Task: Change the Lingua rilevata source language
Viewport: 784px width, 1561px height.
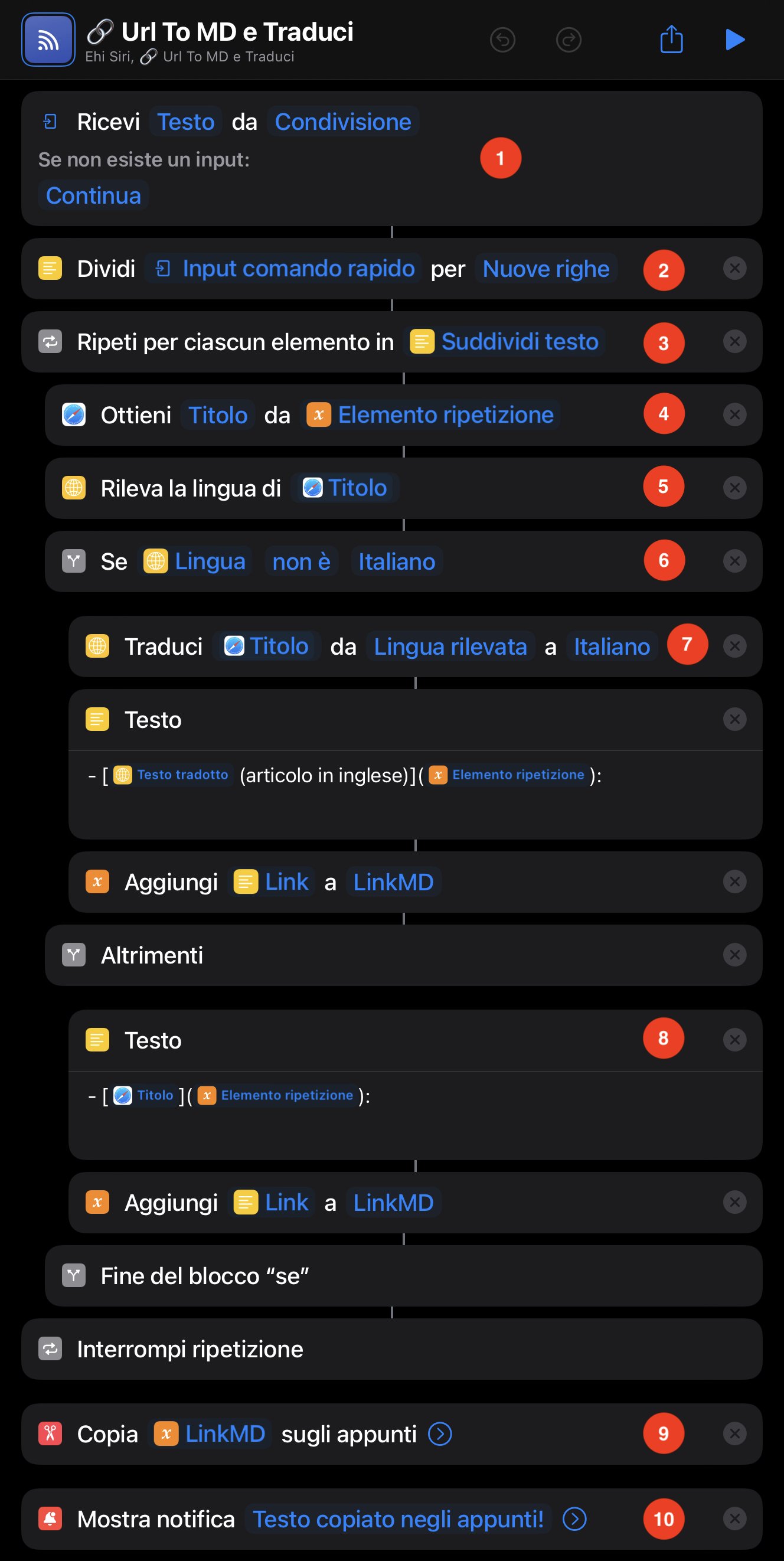Action: click(x=450, y=646)
